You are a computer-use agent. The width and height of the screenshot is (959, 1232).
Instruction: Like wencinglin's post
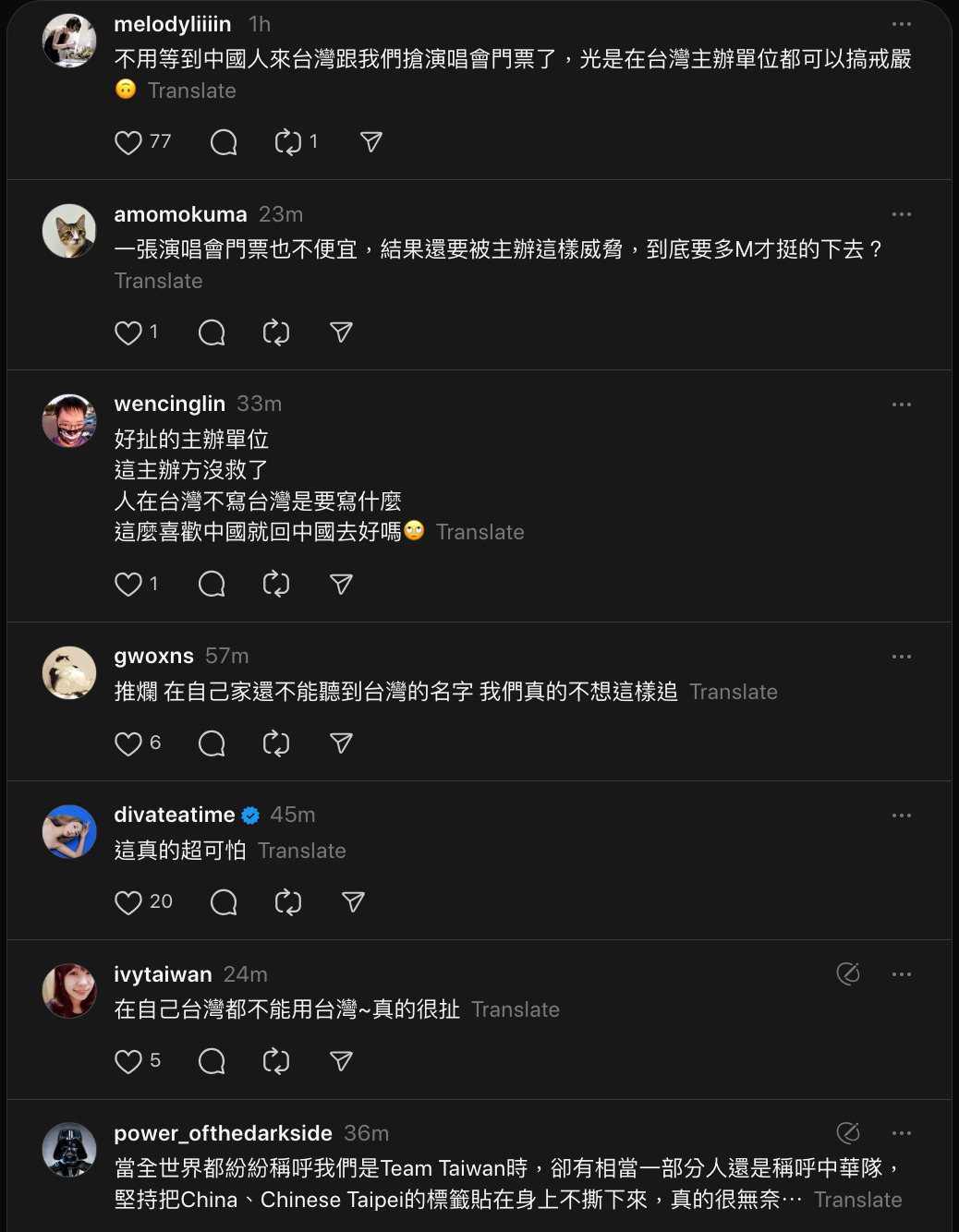coord(128,585)
